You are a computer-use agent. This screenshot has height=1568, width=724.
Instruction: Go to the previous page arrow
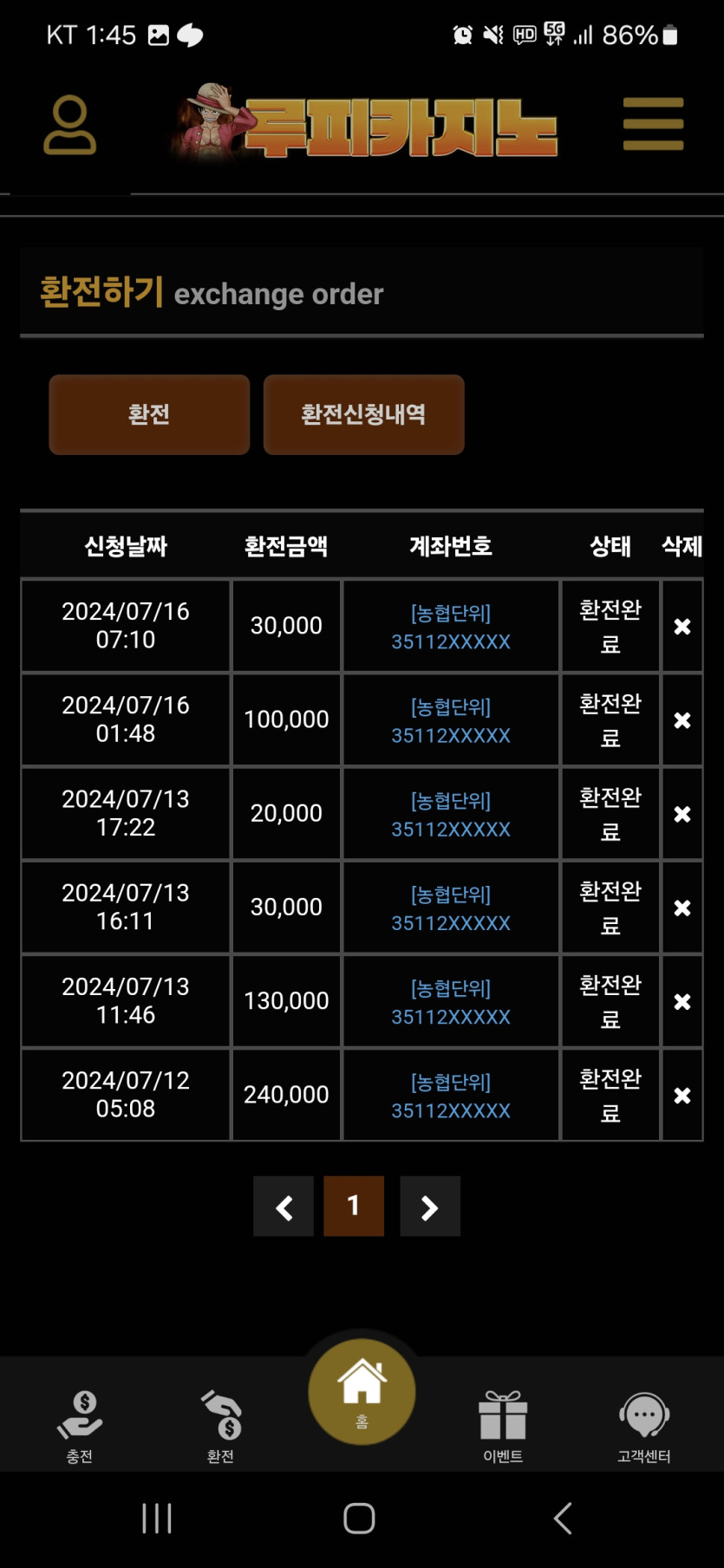click(284, 1206)
